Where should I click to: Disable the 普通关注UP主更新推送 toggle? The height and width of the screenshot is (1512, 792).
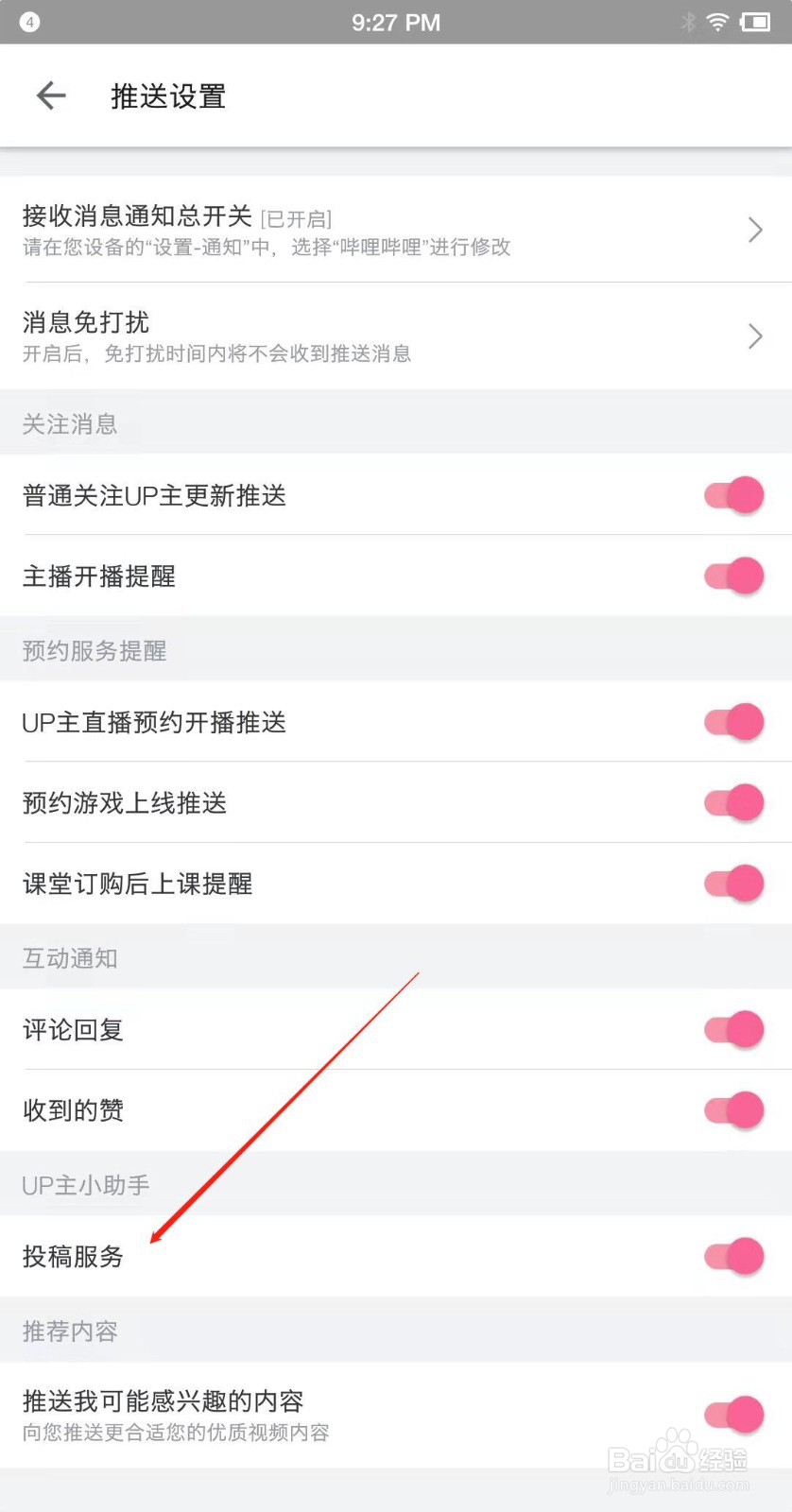click(x=733, y=494)
